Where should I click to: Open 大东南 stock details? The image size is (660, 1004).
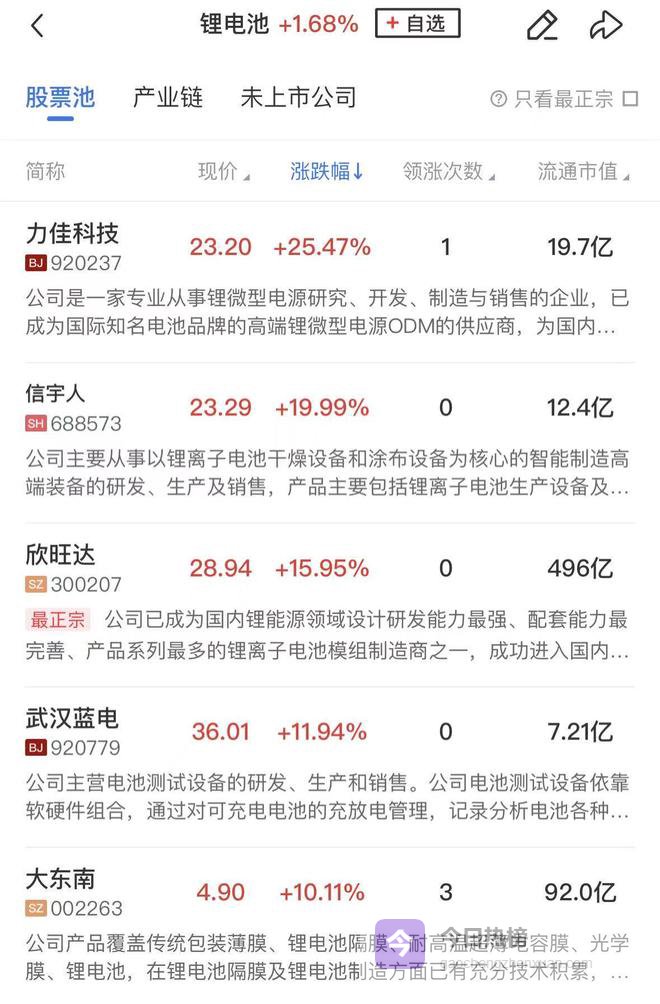[x=60, y=879]
